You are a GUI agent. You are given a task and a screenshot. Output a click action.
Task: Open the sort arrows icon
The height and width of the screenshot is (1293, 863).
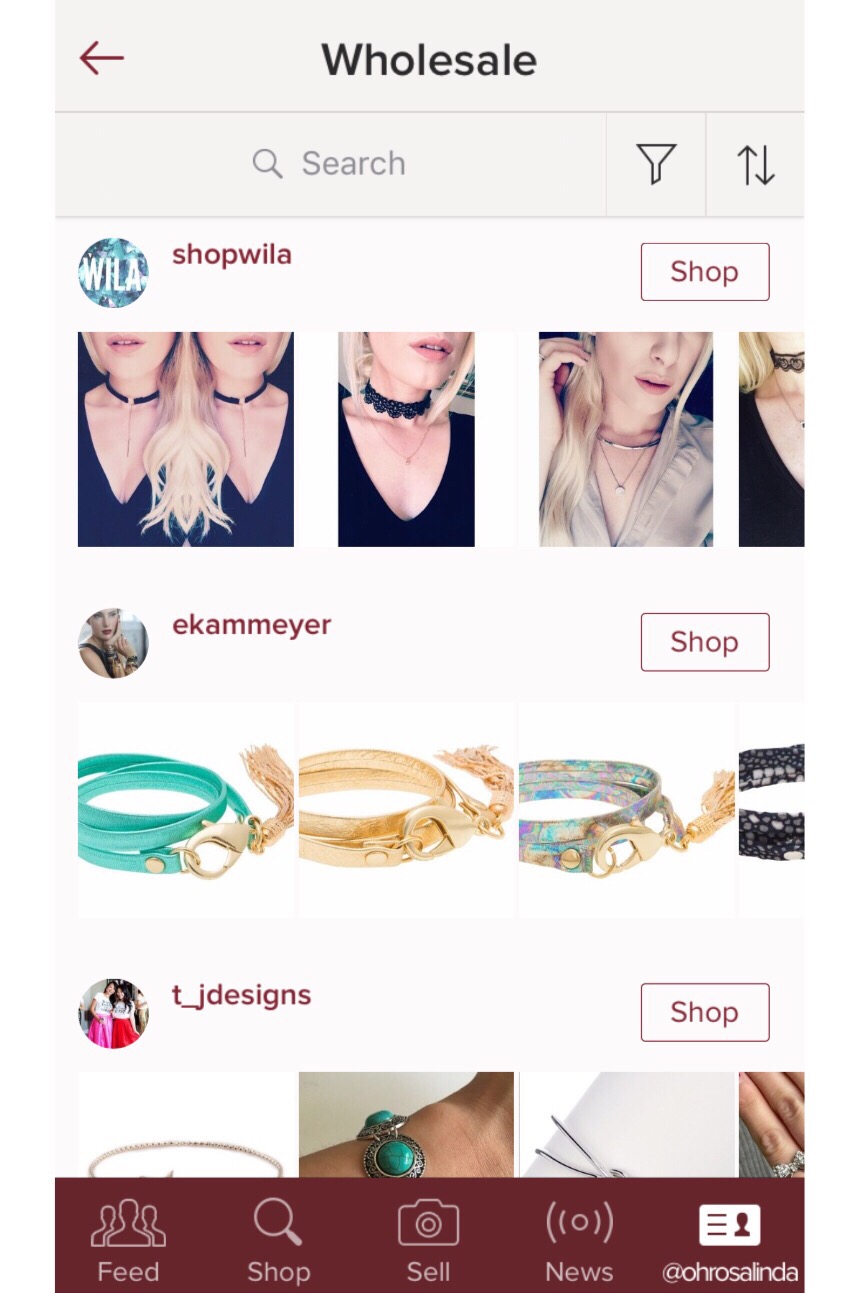pos(755,165)
